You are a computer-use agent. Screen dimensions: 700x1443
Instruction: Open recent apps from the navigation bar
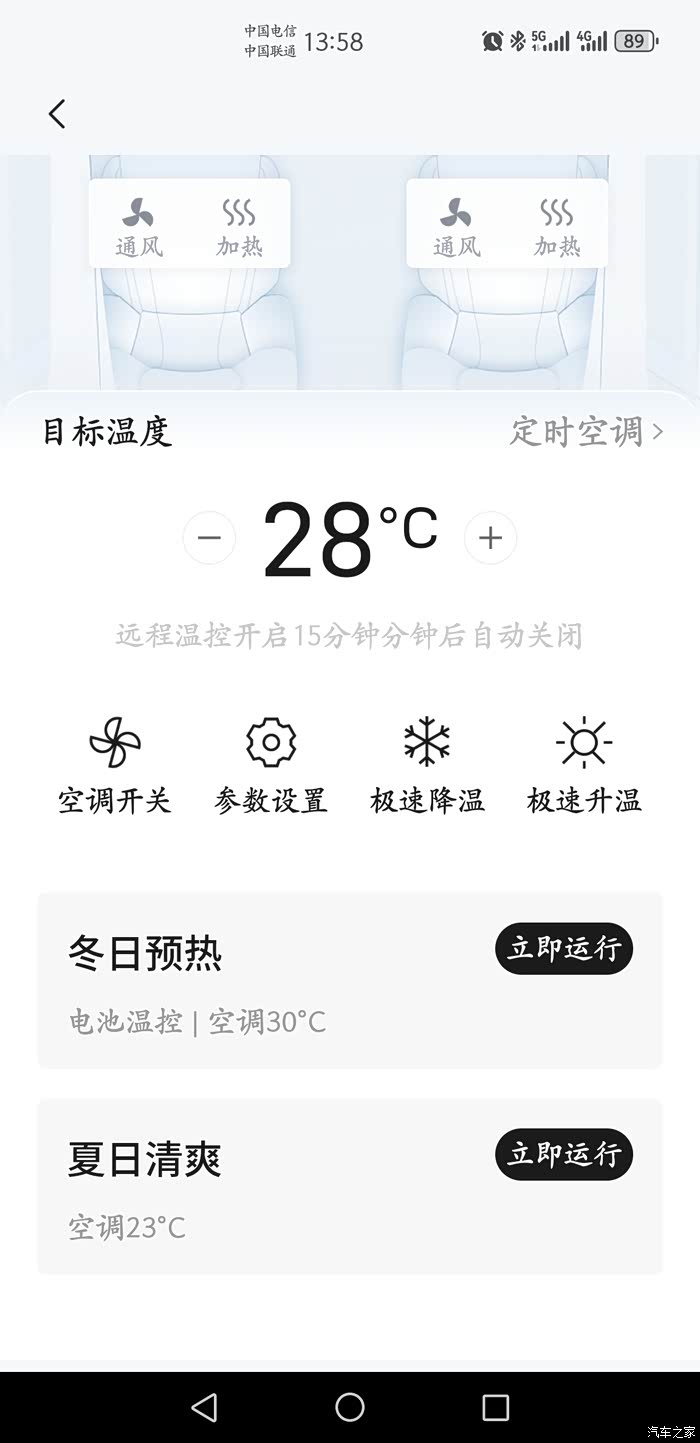pyautogui.click(x=495, y=1407)
